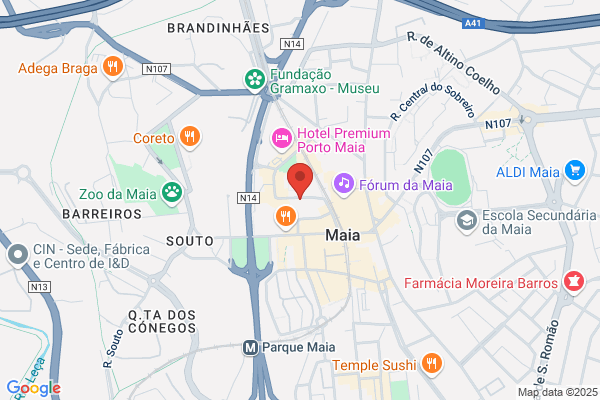Select the CIN - Sede, Fábrica marker
The width and height of the screenshot is (600, 400).
(18, 255)
